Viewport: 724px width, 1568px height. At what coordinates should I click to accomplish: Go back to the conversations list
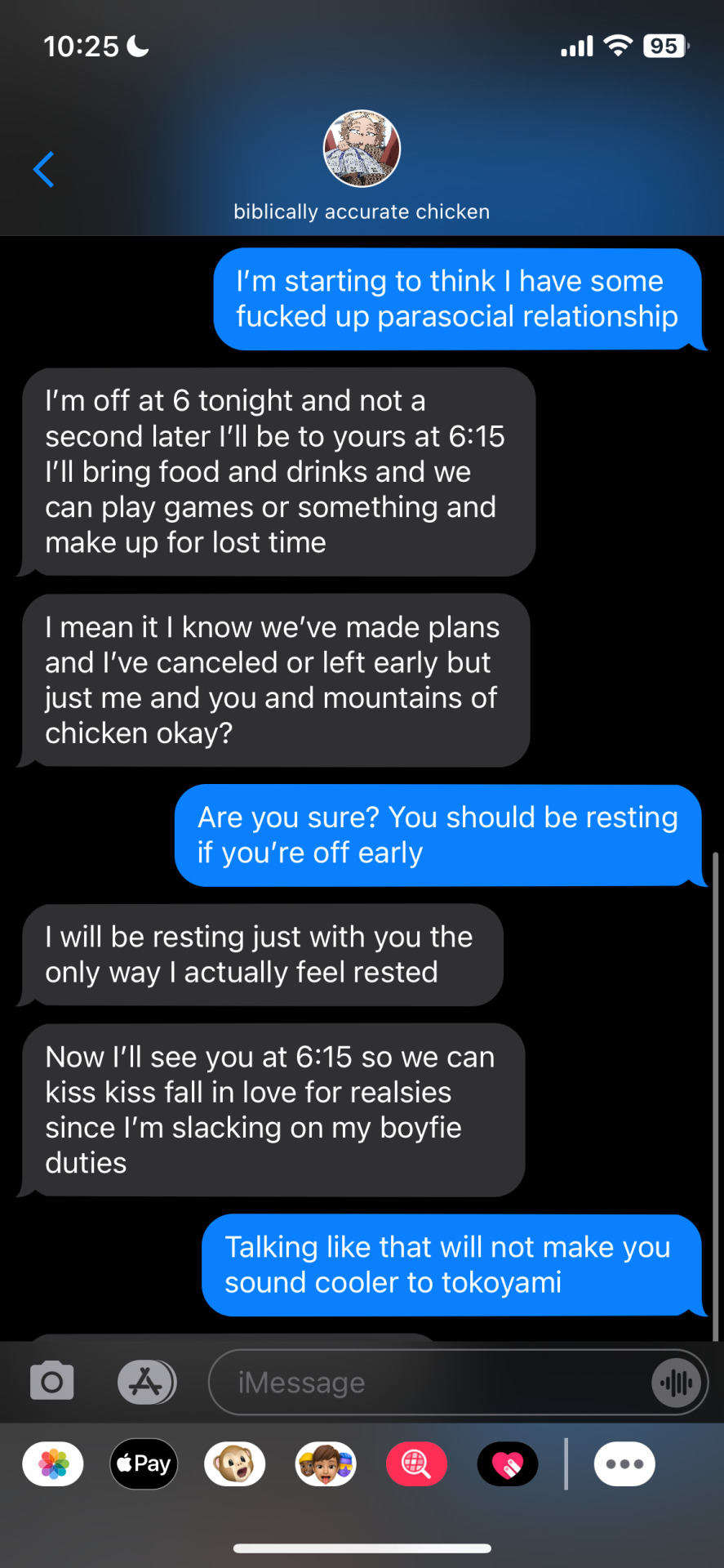coord(44,170)
